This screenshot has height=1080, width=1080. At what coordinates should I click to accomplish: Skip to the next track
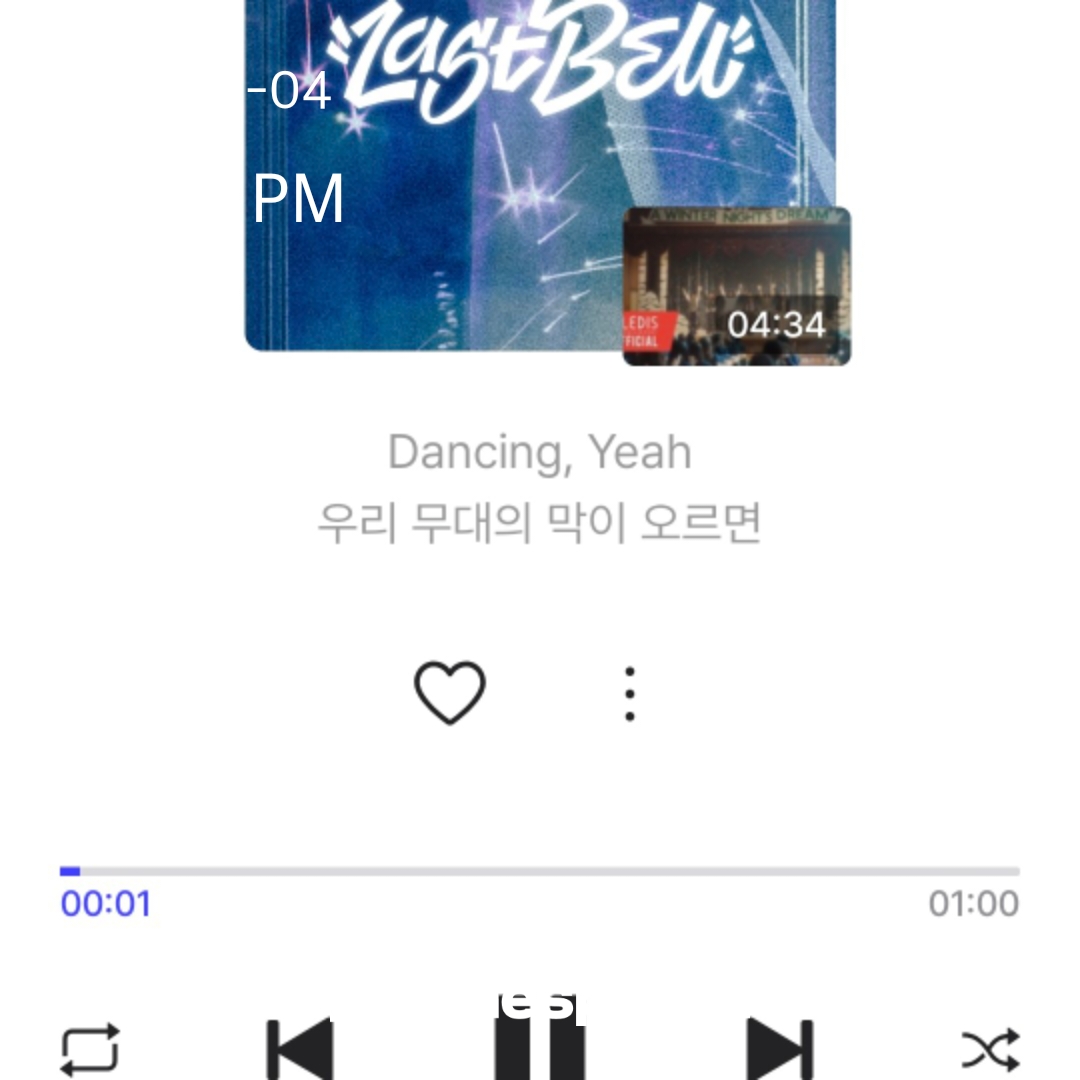coord(780,1050)
